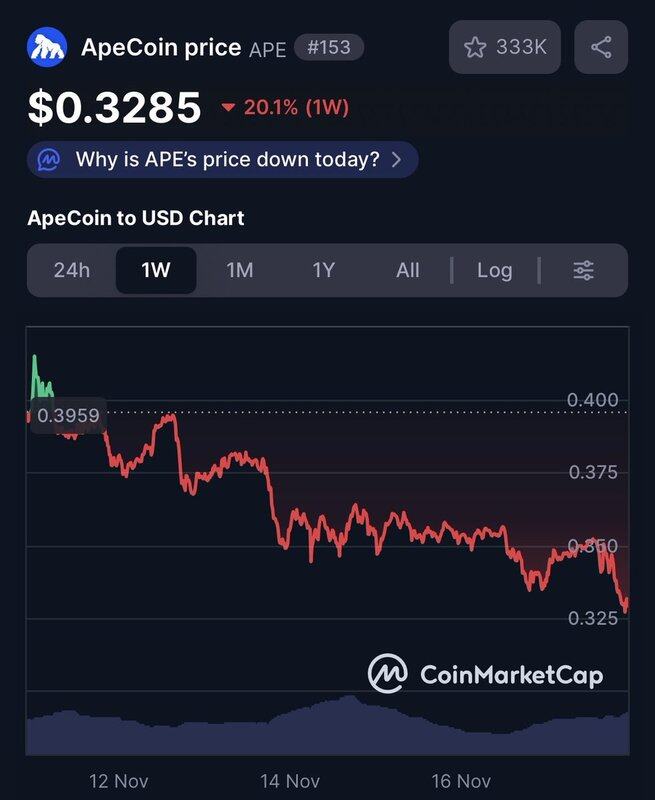This screenshot has width=655, height=800.
Task: Open 'Why is APE's price down today?'
Action: (x=223, y=159)
